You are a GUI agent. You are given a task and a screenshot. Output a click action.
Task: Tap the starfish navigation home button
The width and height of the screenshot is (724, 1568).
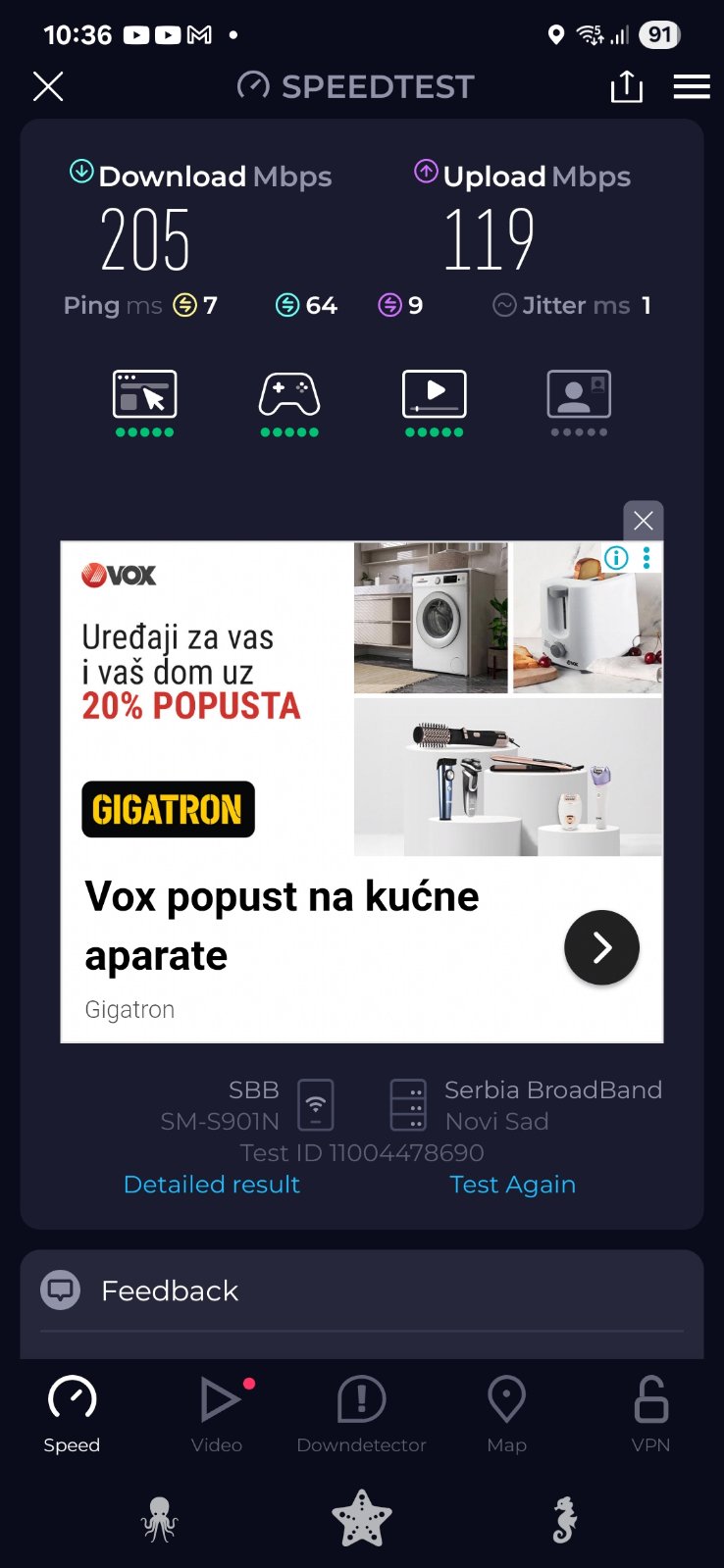pyautogui.click(x=362, y=1519)
